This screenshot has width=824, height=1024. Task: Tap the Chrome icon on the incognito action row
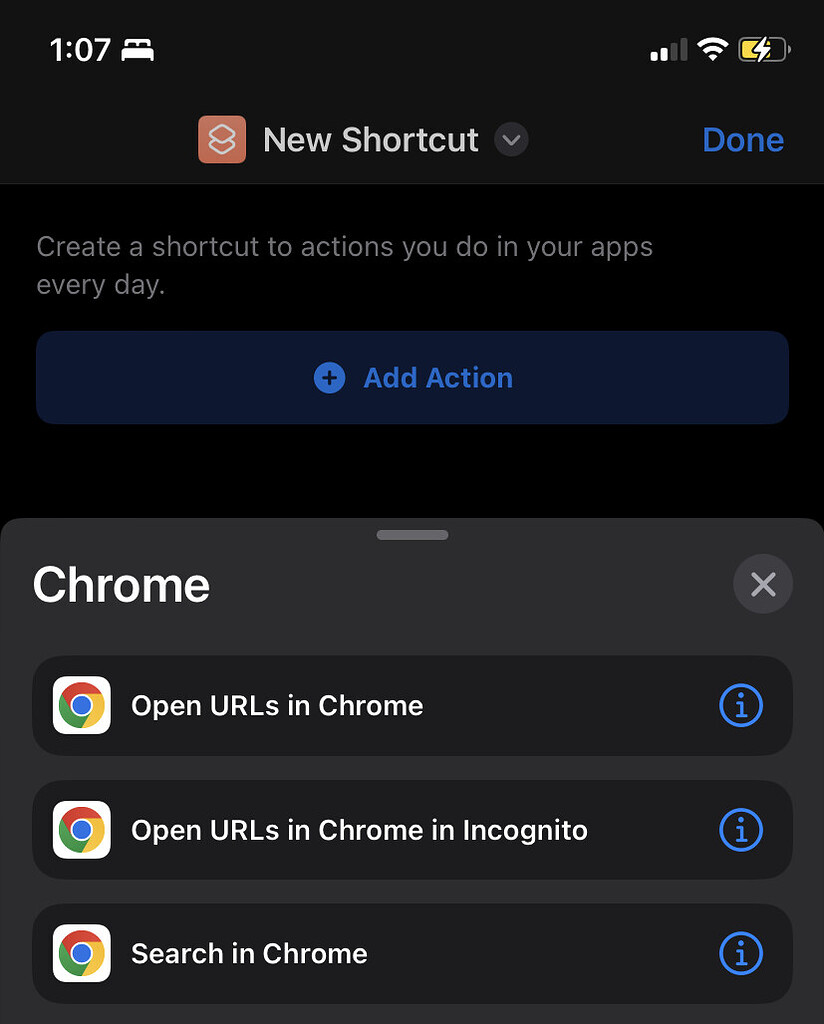click(x=82, y=829)
